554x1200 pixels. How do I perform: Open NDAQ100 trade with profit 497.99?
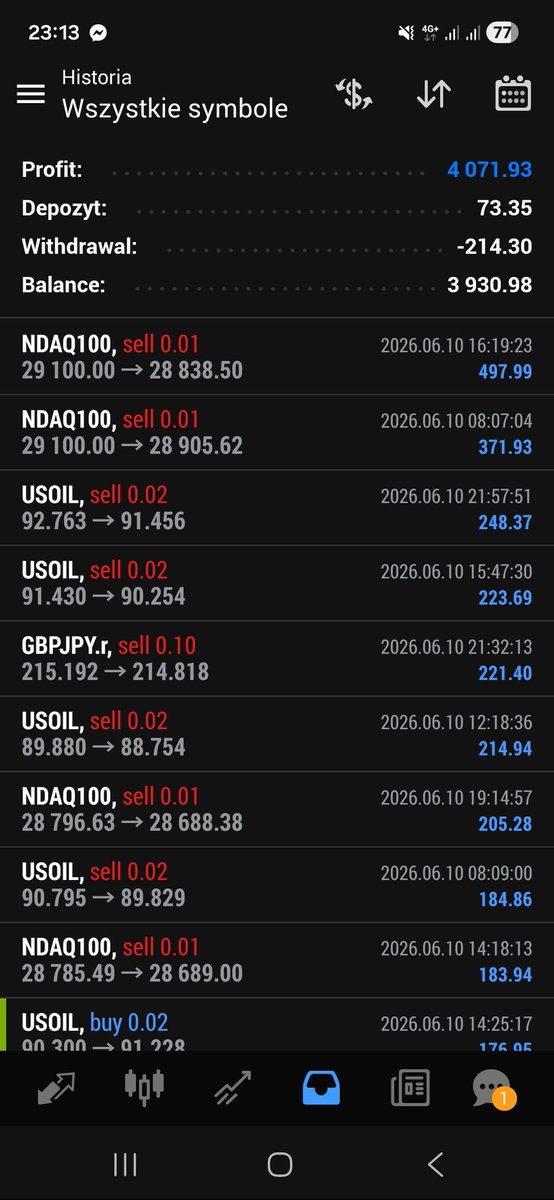(x=277, y=358)
